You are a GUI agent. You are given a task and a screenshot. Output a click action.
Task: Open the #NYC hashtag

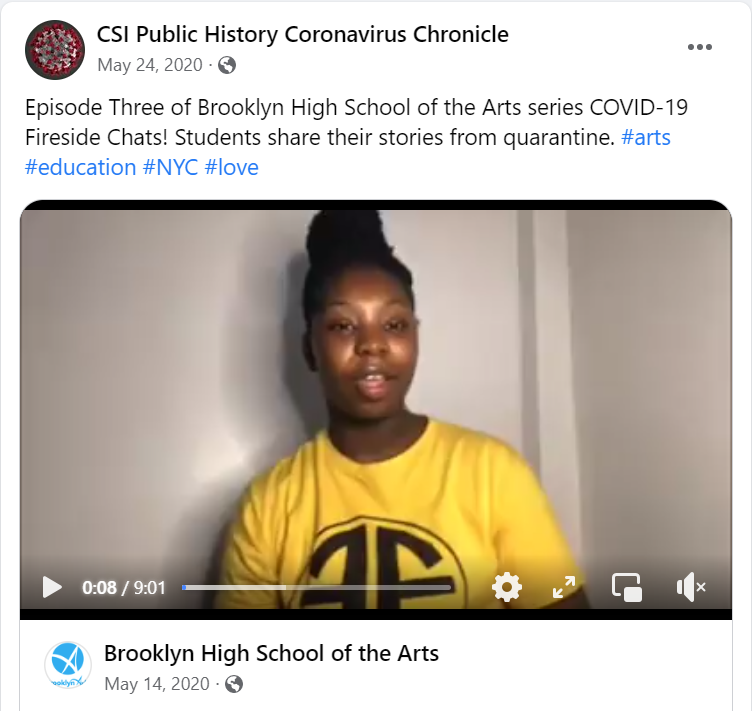[170, 167]
